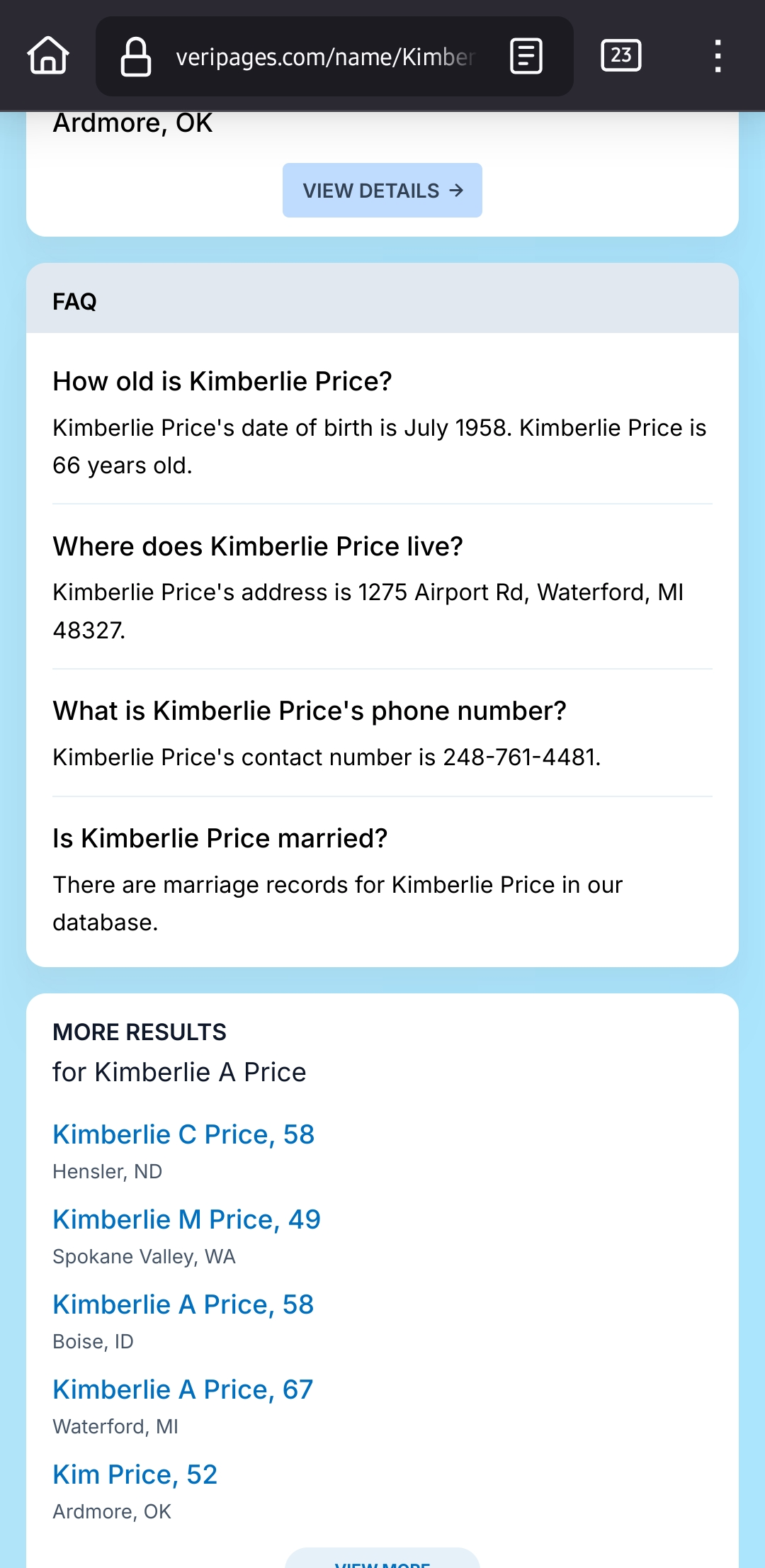Open Kim Price, 52 result
The width and height of the screenshot is (765, 1568).
[x=135, y=1474]
